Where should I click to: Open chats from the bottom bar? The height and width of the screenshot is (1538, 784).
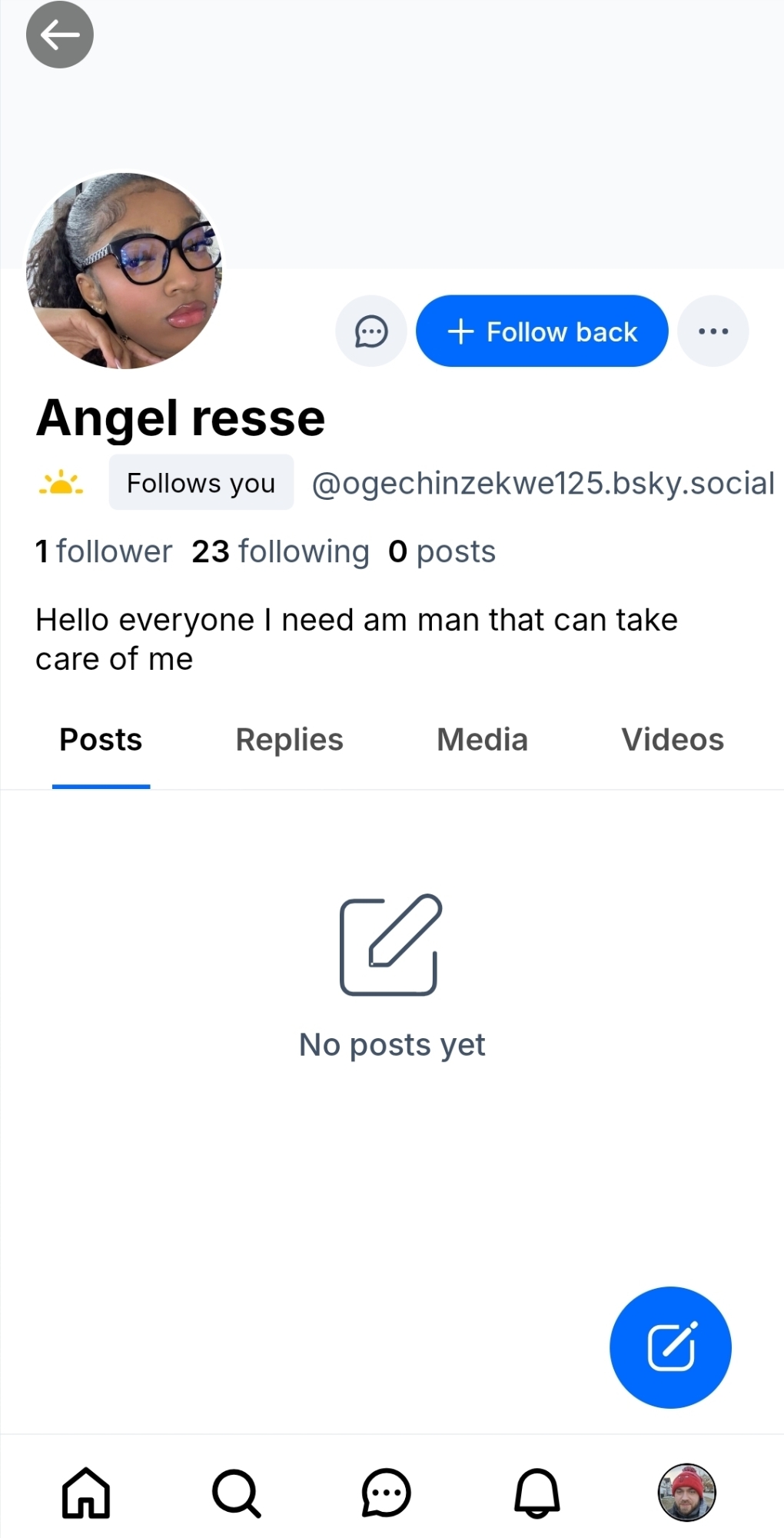[386, 1493]
